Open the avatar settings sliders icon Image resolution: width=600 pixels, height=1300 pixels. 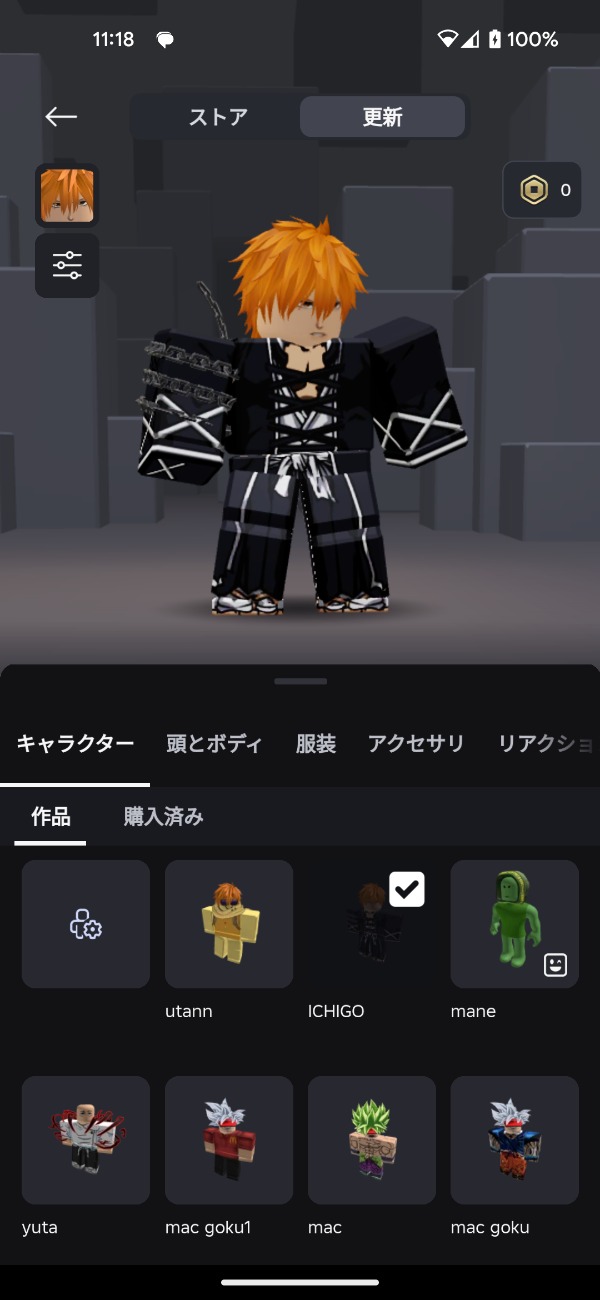(x=67, y=266)
